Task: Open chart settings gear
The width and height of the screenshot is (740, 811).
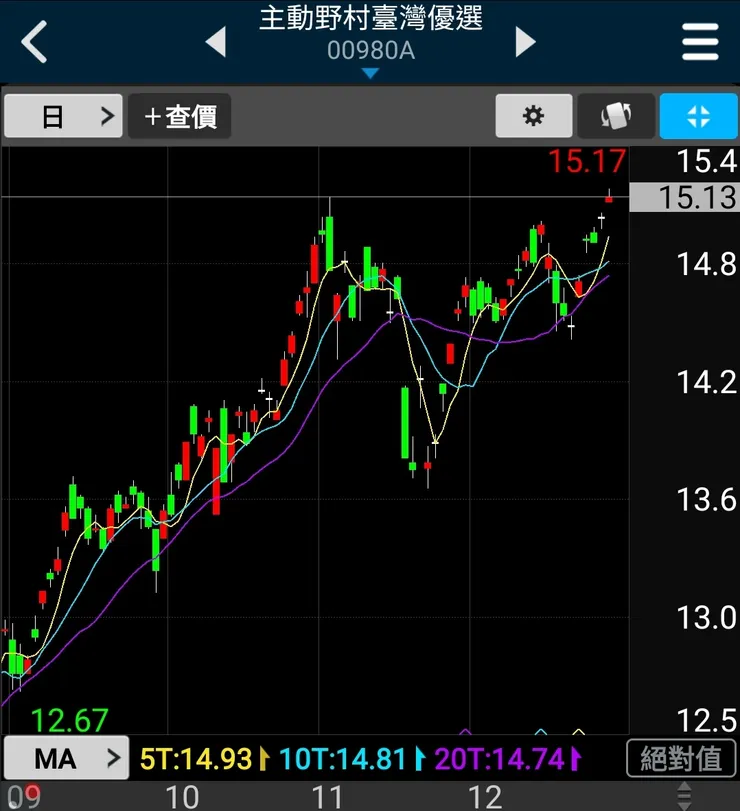Action: coord(534,116)
